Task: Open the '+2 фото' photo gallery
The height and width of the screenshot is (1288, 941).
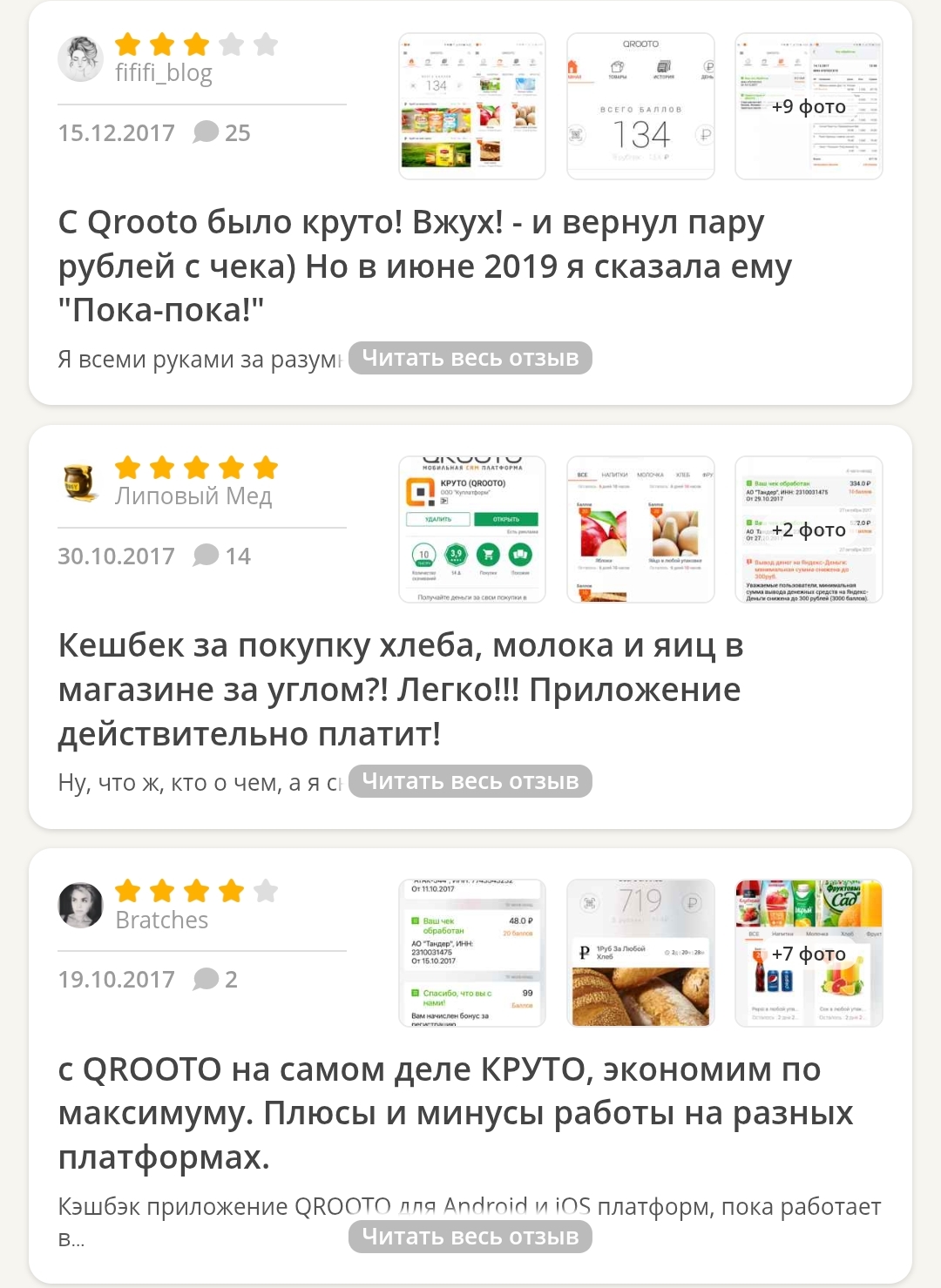Action: [809, 529]
